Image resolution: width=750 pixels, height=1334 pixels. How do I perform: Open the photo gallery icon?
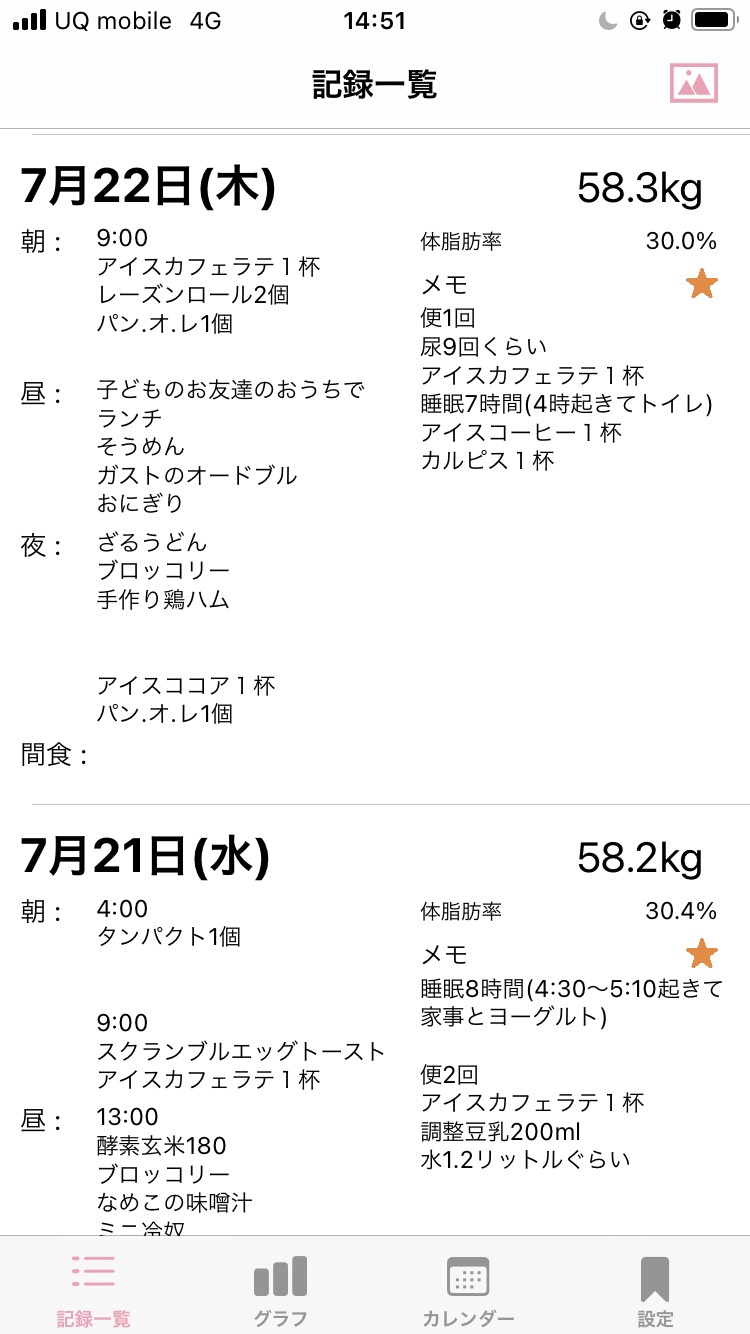(694, 83)
